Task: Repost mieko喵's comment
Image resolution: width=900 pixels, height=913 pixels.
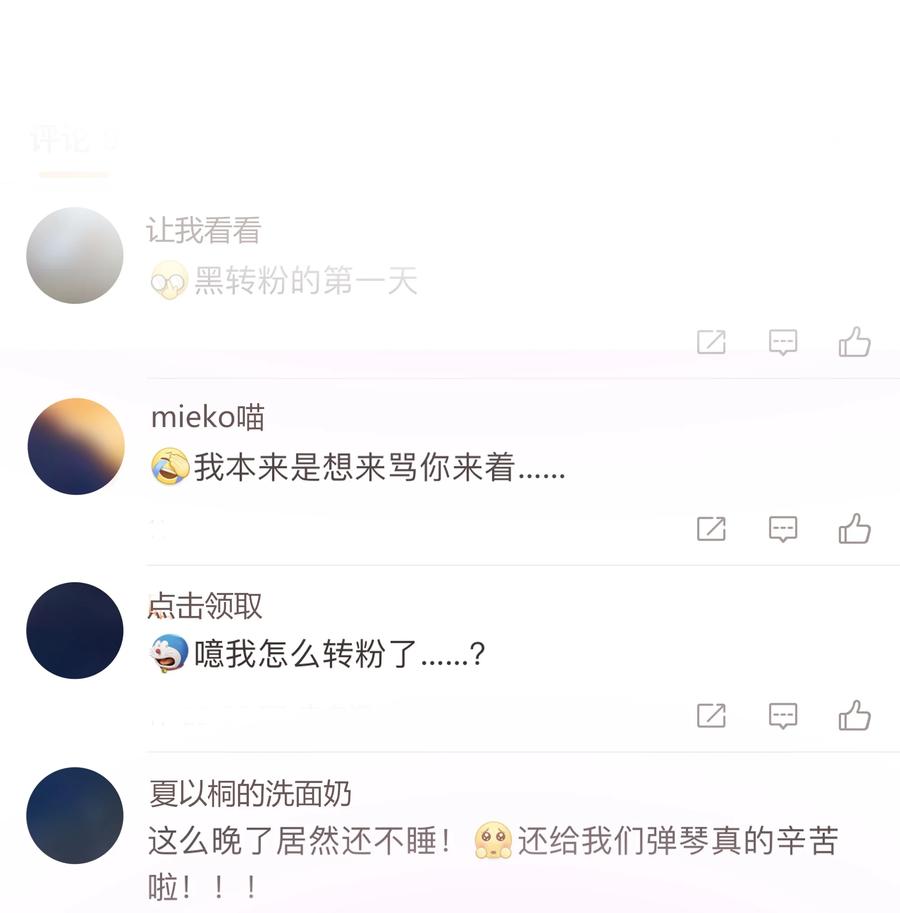Action: (x=711, y=528)
